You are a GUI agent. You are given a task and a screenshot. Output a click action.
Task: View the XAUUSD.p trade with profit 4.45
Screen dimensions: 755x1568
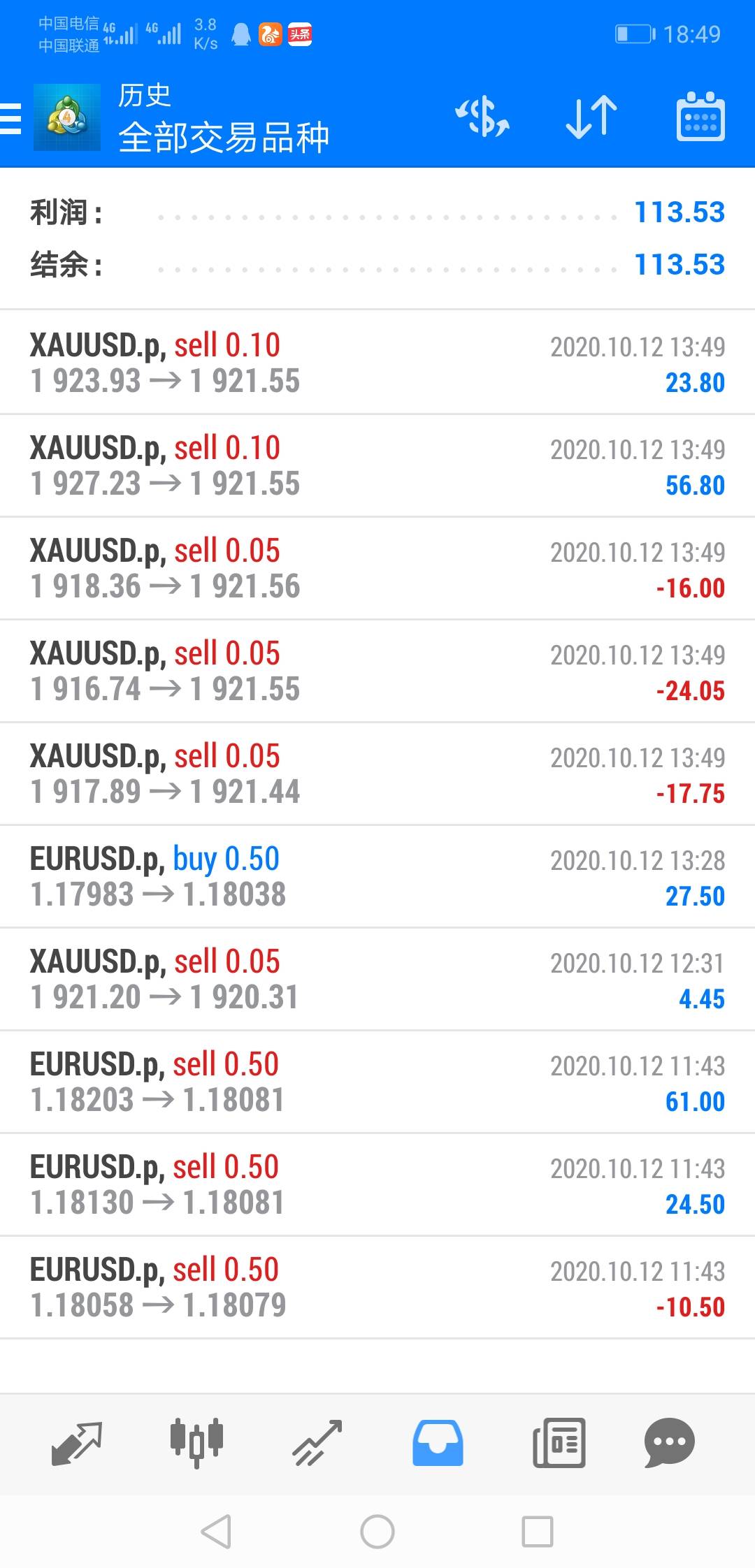click(x=377, y=979)
